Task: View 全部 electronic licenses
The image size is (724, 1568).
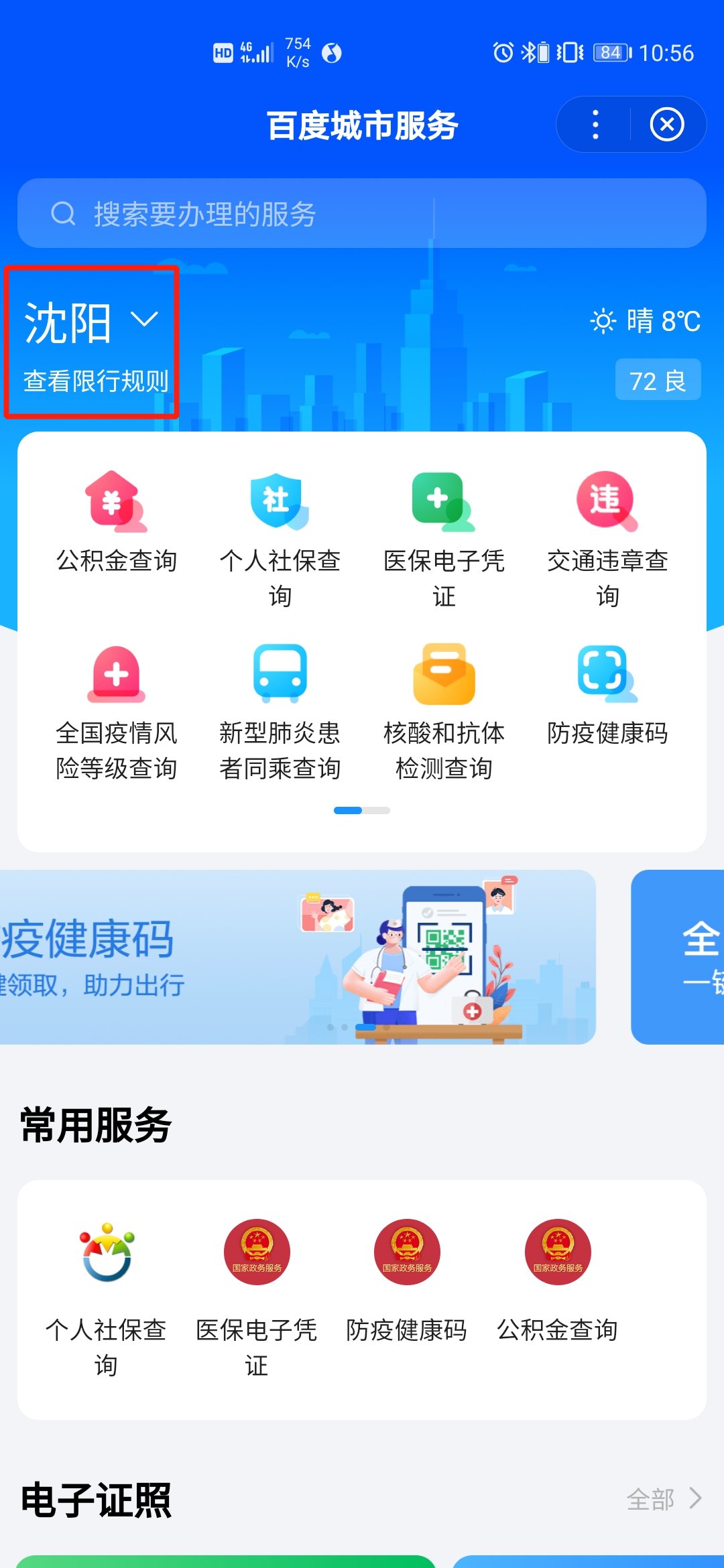Action: pyautogui.click(x=664, y=1499)
